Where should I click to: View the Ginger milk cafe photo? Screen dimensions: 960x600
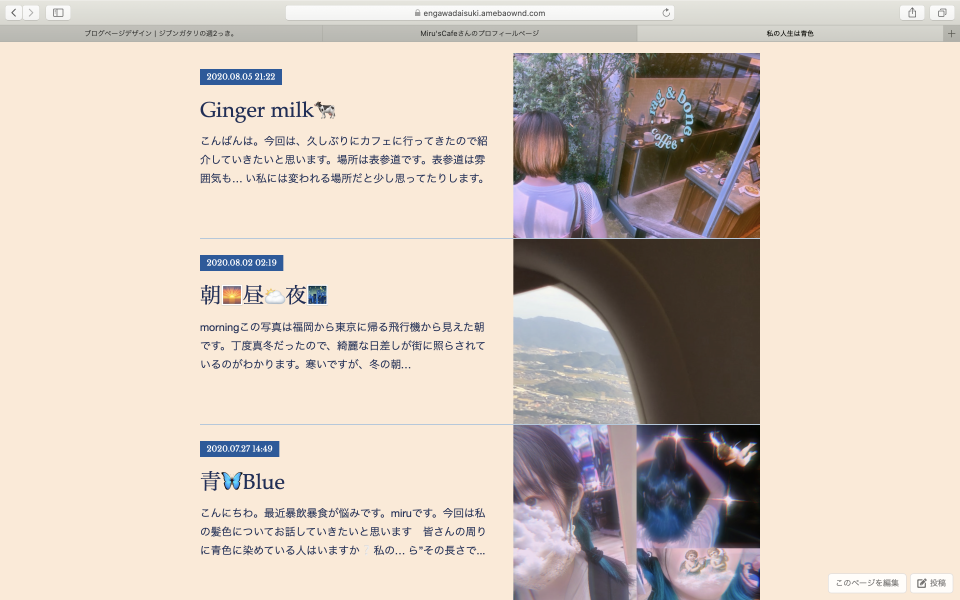(636, 146)
